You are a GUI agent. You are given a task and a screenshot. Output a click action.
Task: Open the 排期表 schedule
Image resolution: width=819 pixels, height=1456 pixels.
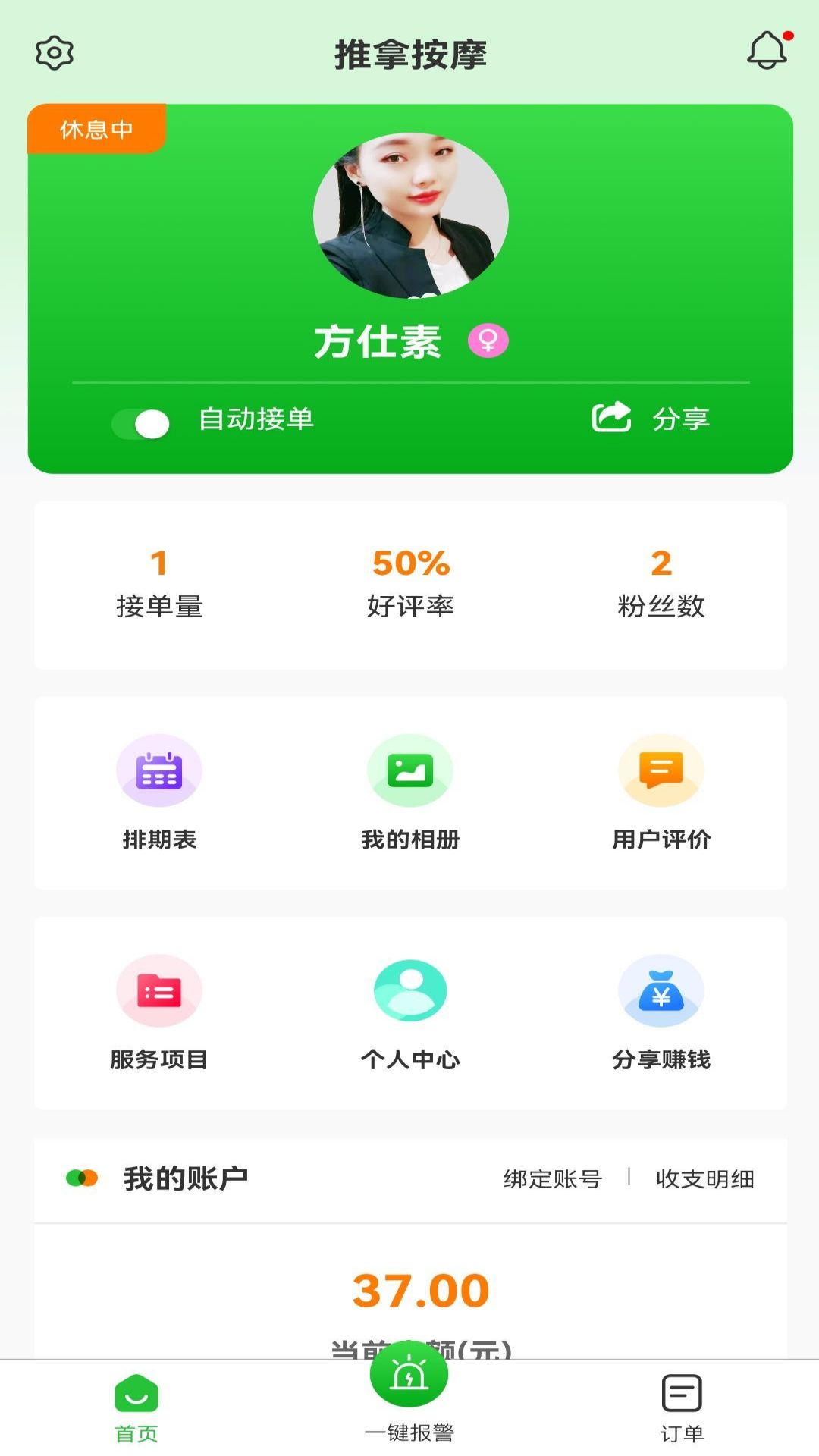point(159,792)
